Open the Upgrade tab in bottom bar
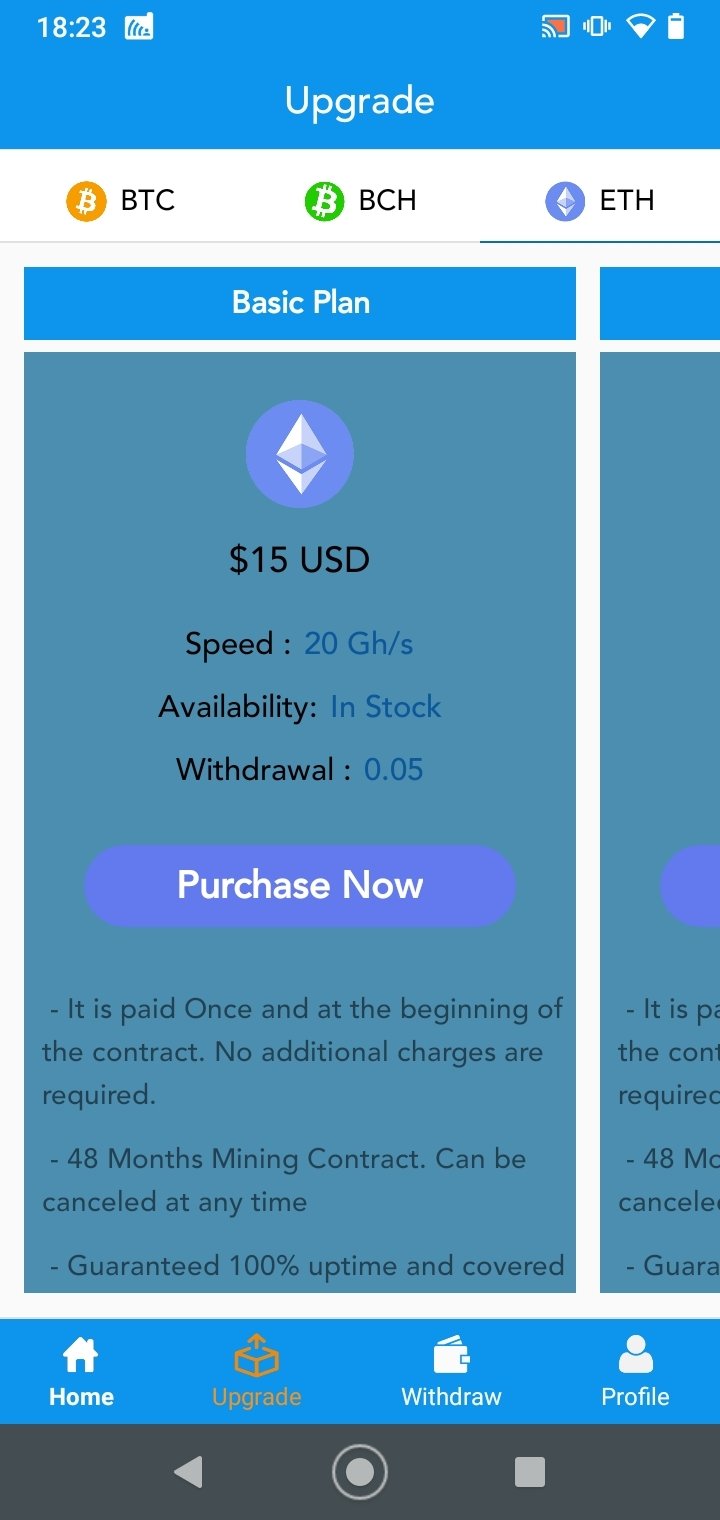 pos(257,1372)
